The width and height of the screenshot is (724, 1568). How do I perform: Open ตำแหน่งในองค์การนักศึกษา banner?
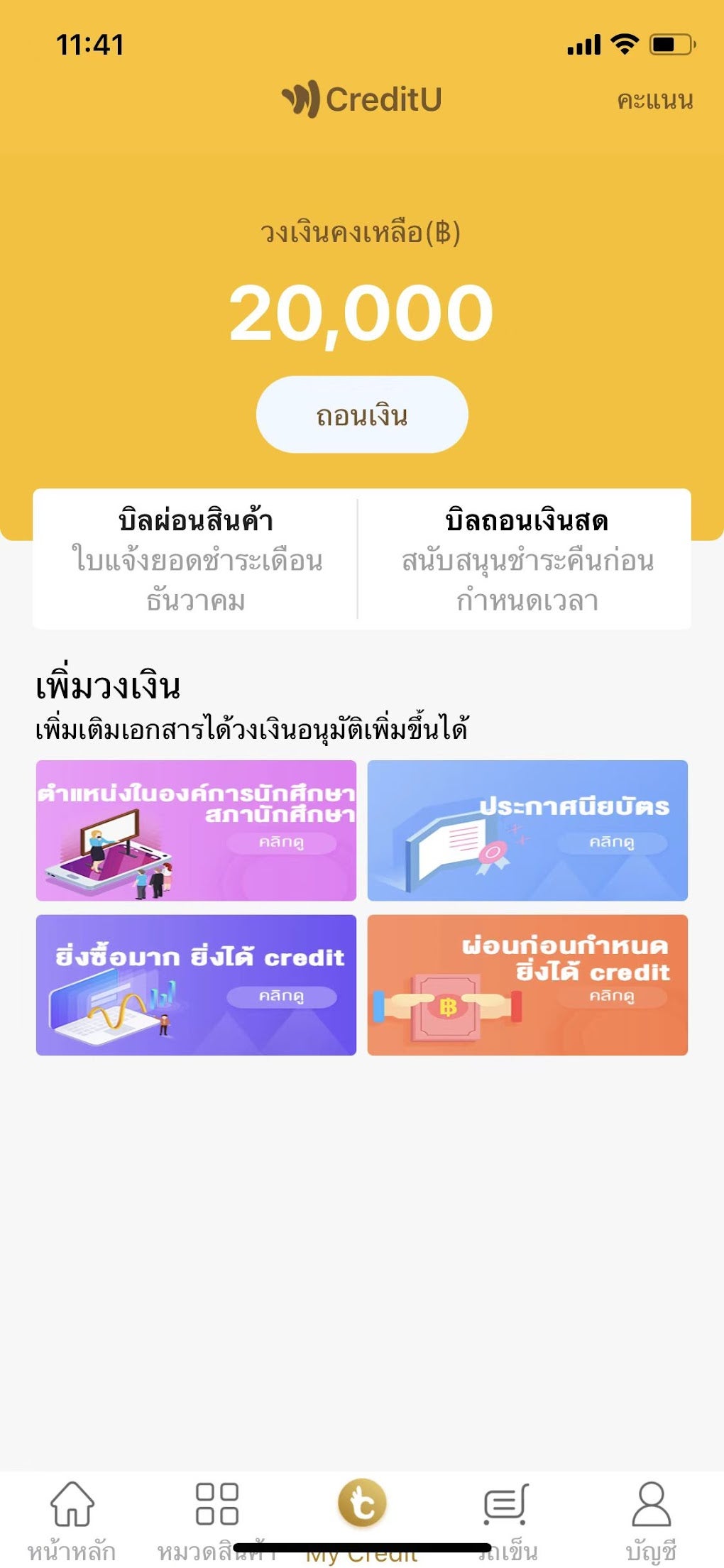point(196,830)
